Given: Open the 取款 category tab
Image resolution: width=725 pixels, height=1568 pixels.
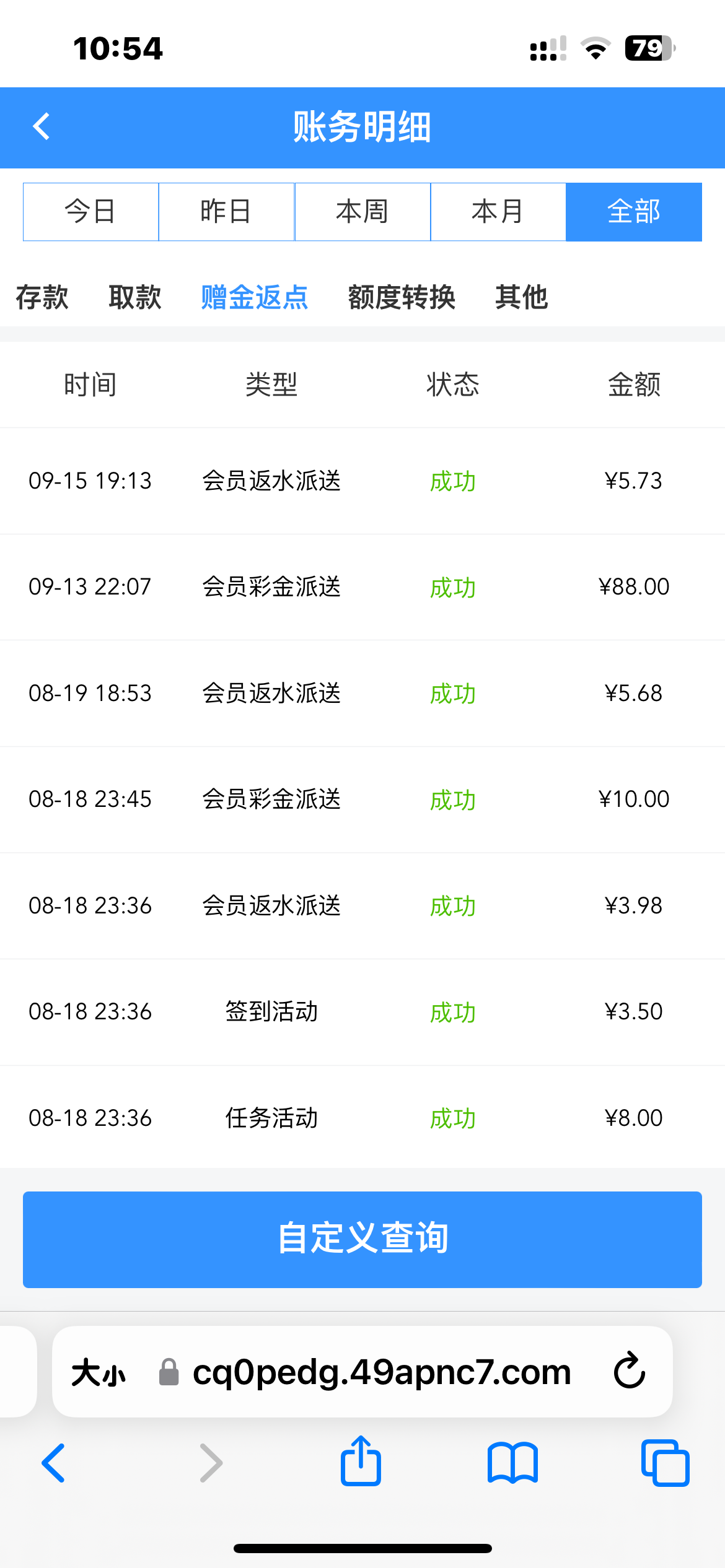Looking at the screenshot, I should tap(135, 297).
